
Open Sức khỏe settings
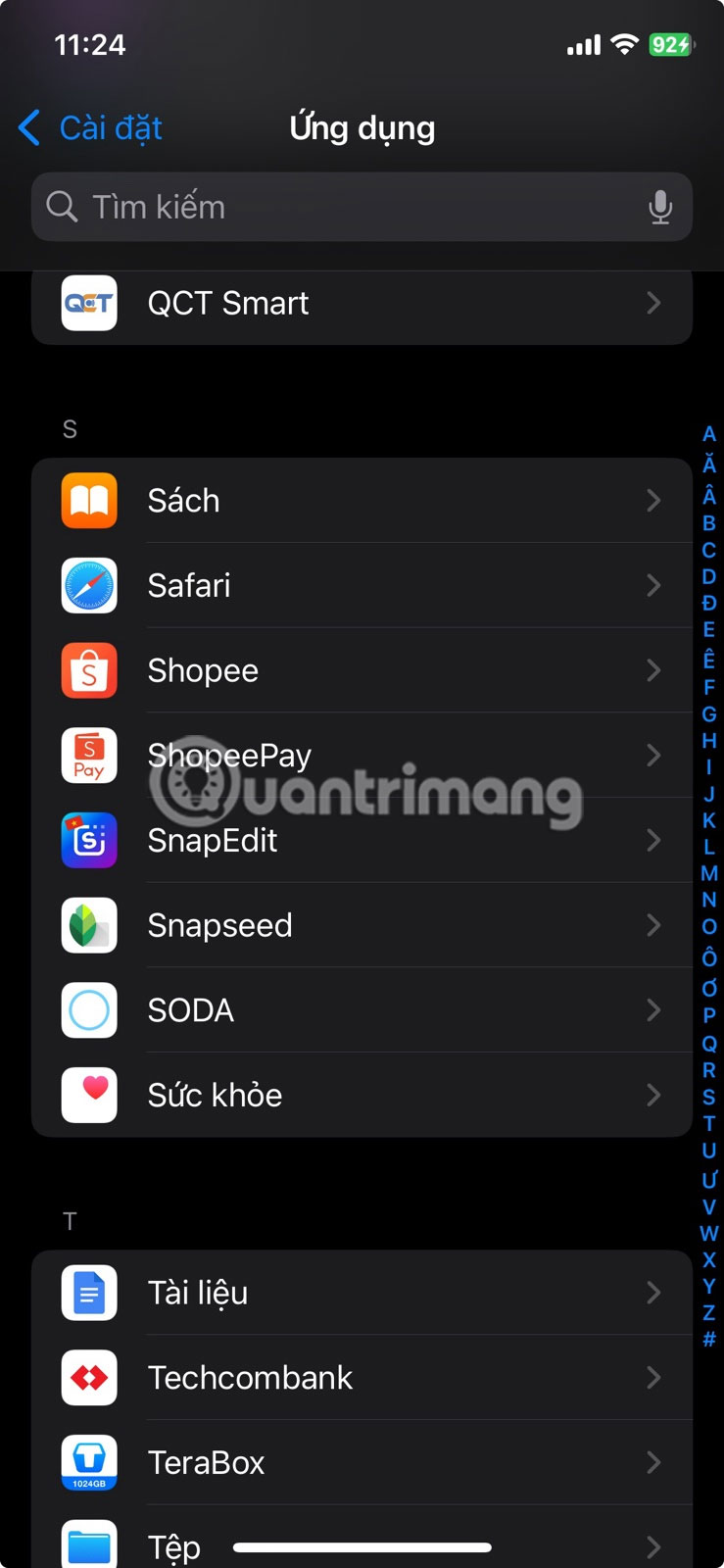[361, 1096]
